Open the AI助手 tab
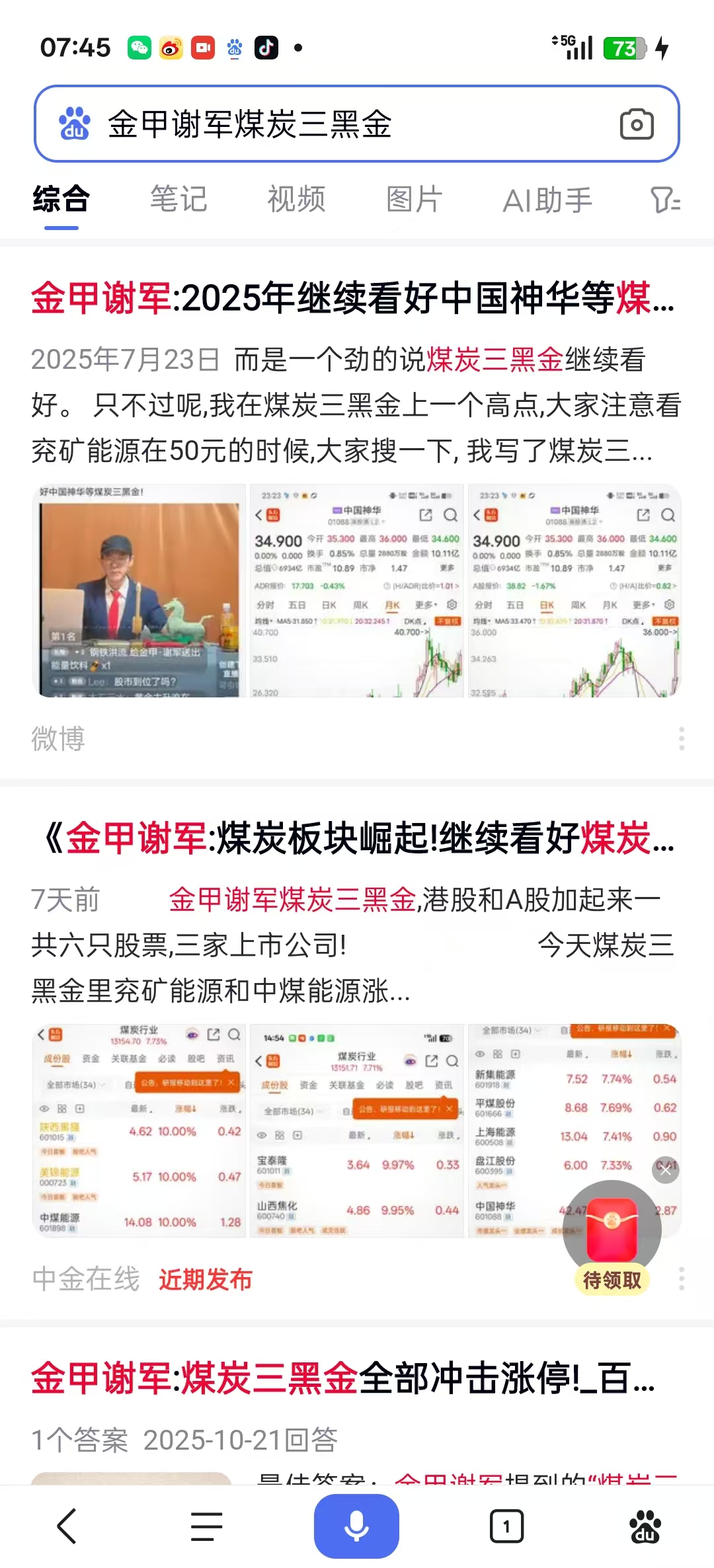 pos(547,200)
